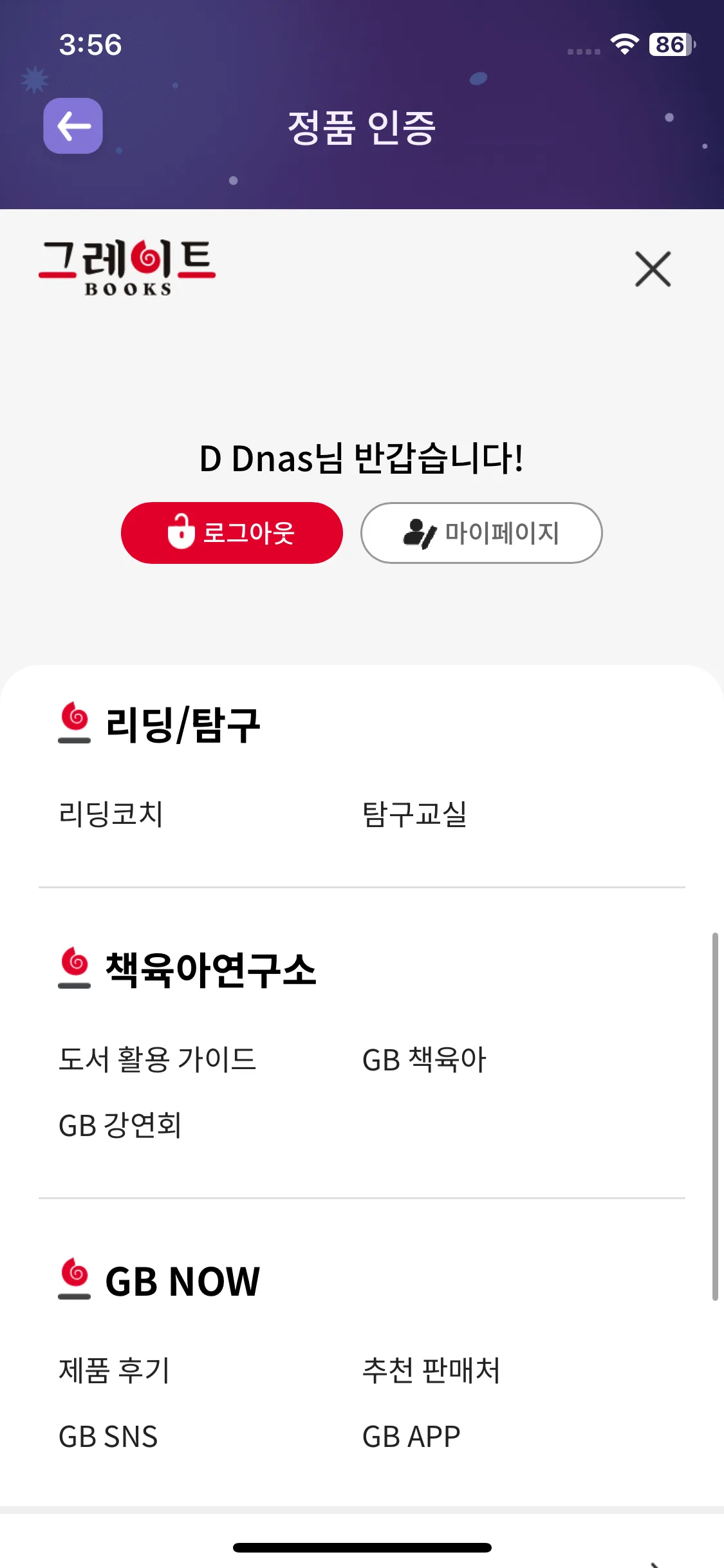Open 도서 활용 가이드
Viewport: 724px width, 1568px height.
(158, 1059)
